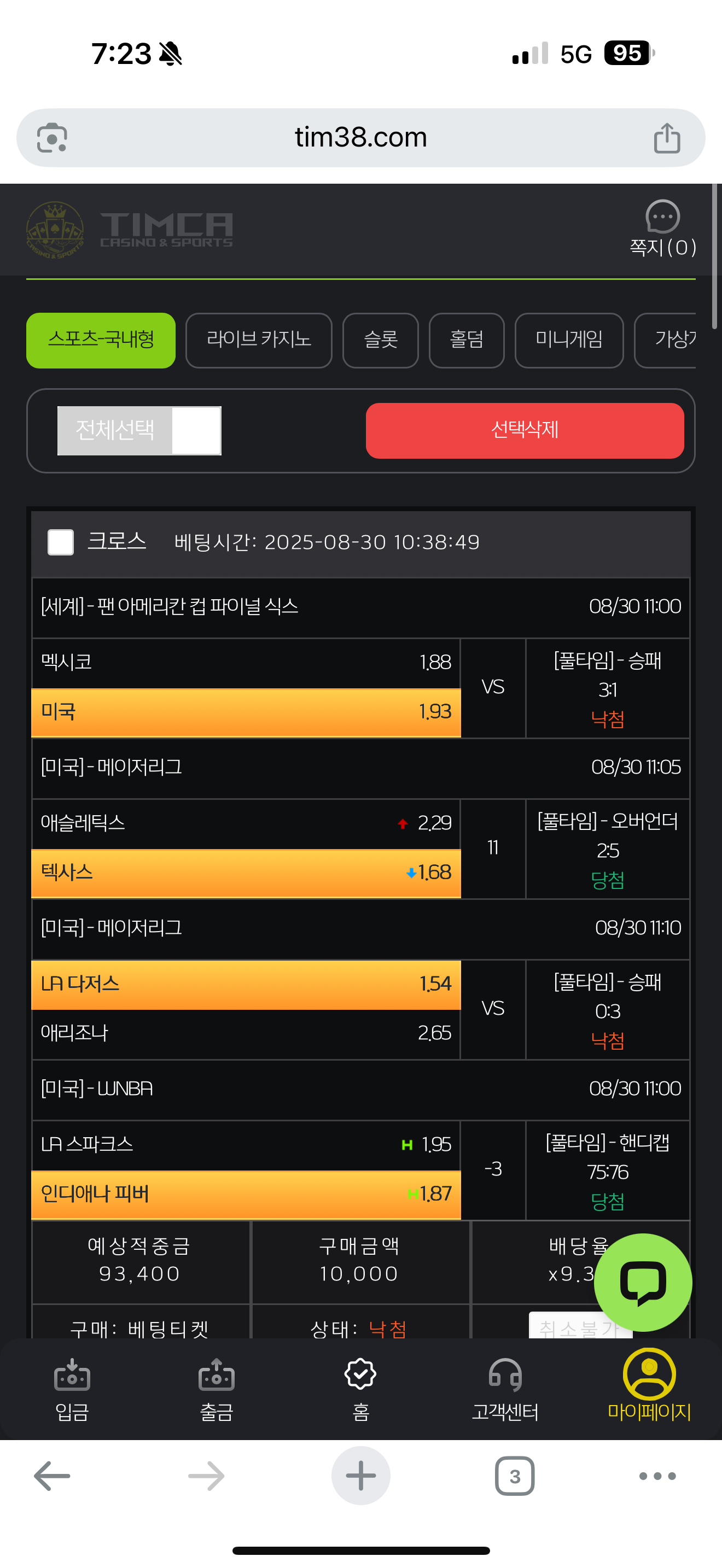The height and width of the screenshot is (1568, 722).
Task: Select the 스포츠-국내형 tab
Action: pos(101,340)
